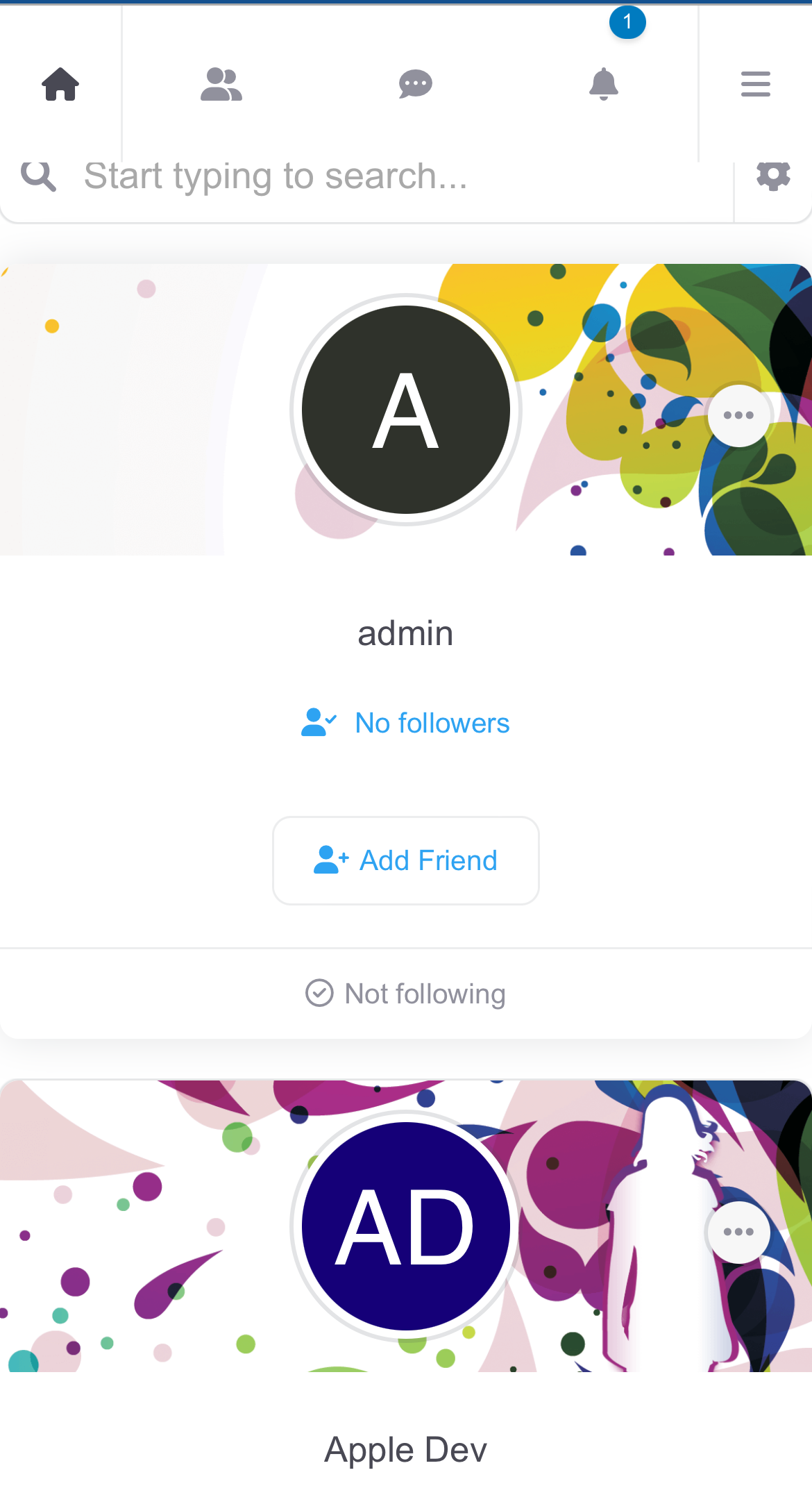The width and height of the screenshot is (812, 1511).
Task: View the Apple Dev profile name
Action: (x=406, y=1450)
